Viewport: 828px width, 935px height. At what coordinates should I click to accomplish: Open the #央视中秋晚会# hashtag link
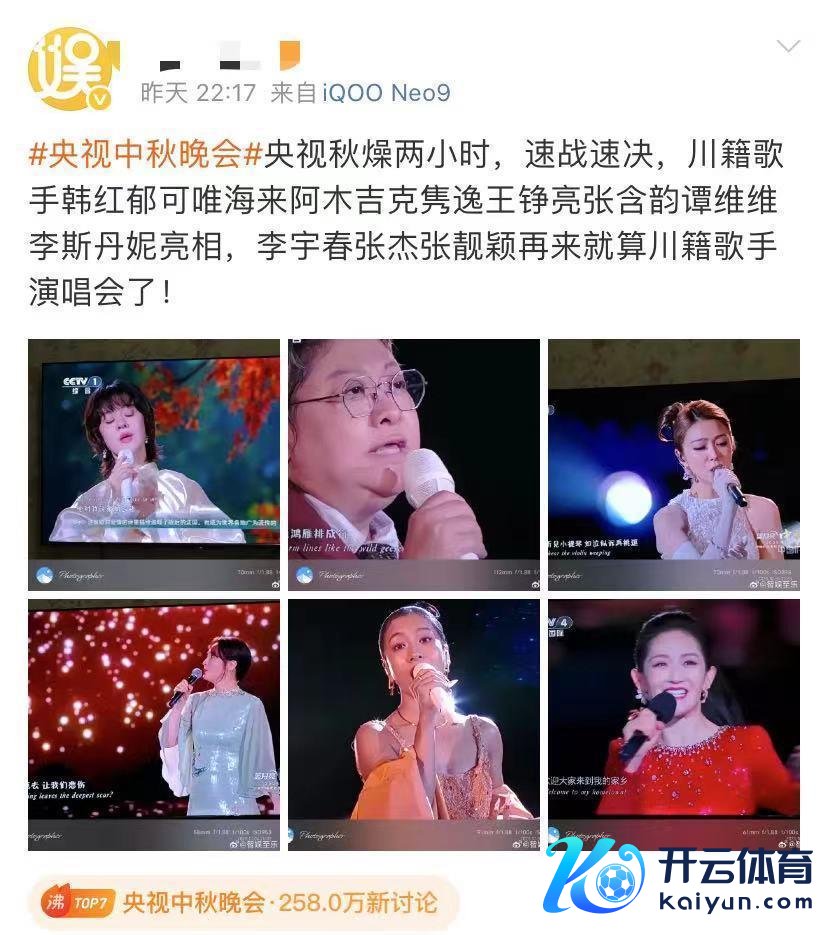147,155
